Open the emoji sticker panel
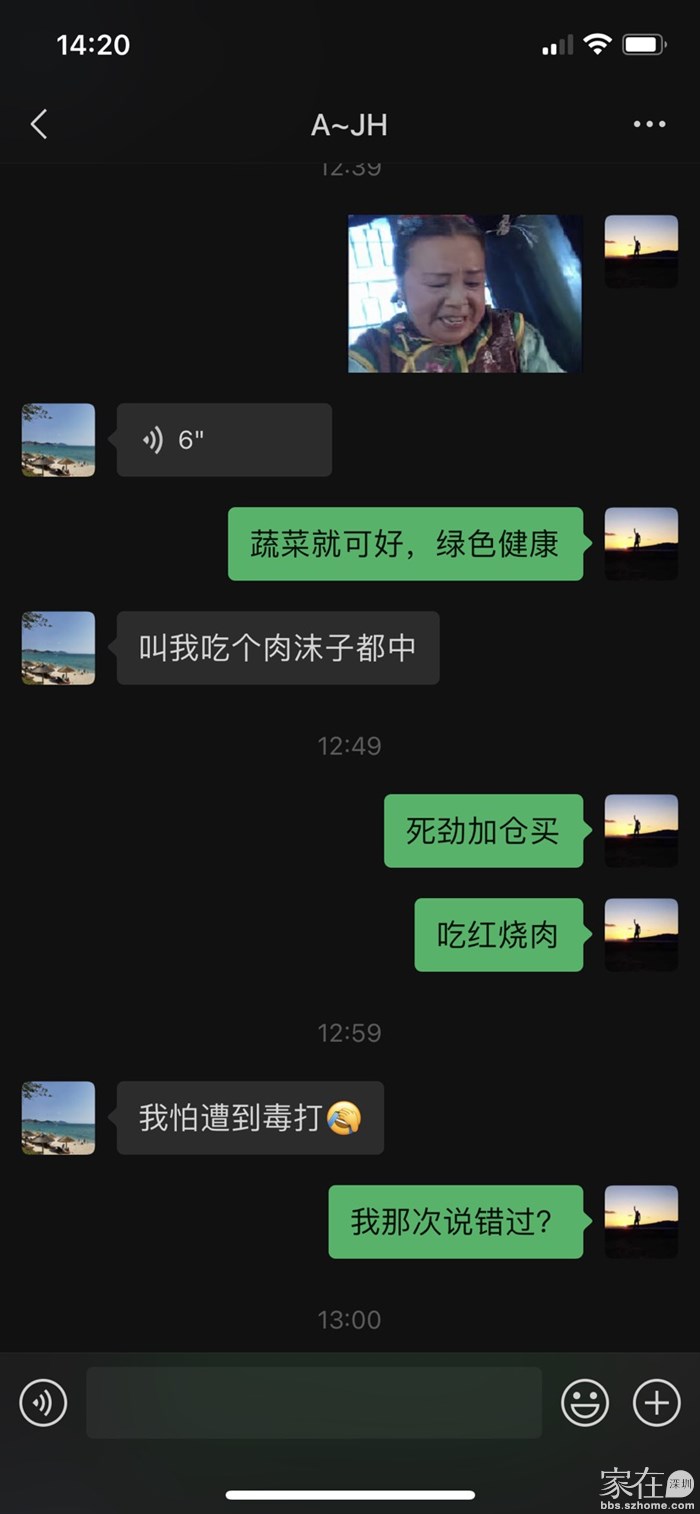Viewport: 700px width, 1514px height. click(585, 1403)
